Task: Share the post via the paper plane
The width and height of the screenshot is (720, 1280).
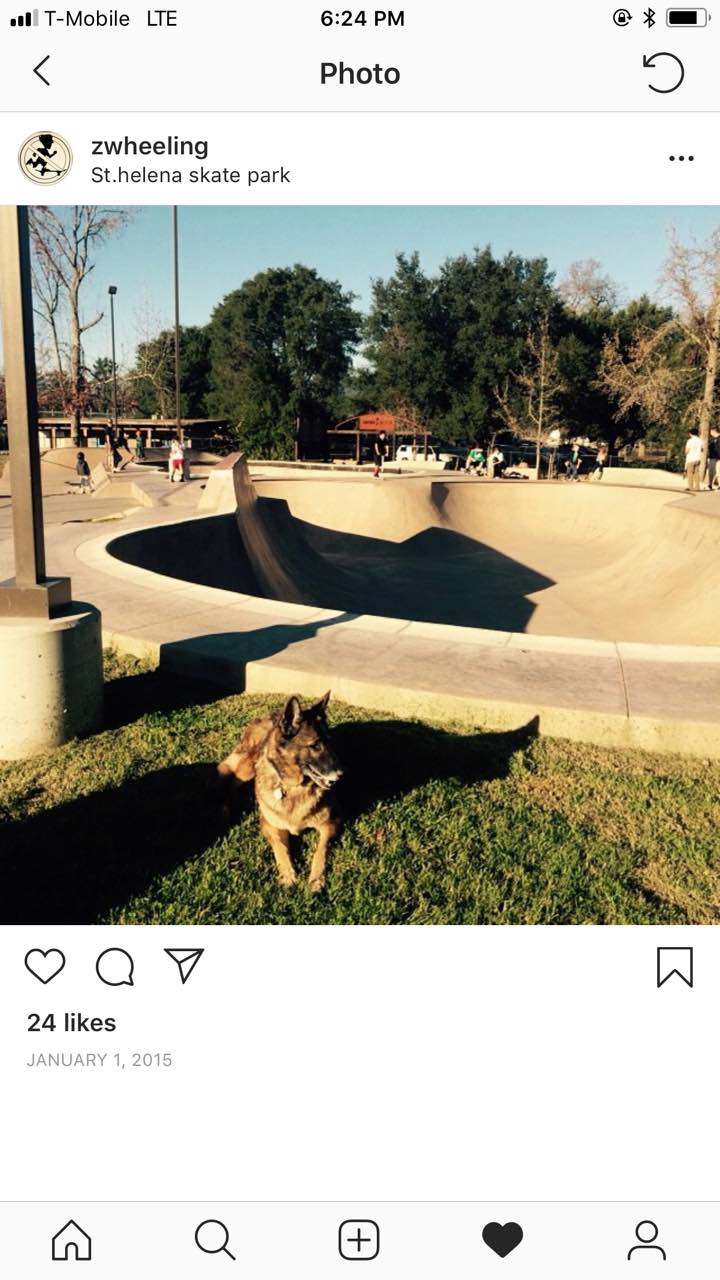Action: 184,965
